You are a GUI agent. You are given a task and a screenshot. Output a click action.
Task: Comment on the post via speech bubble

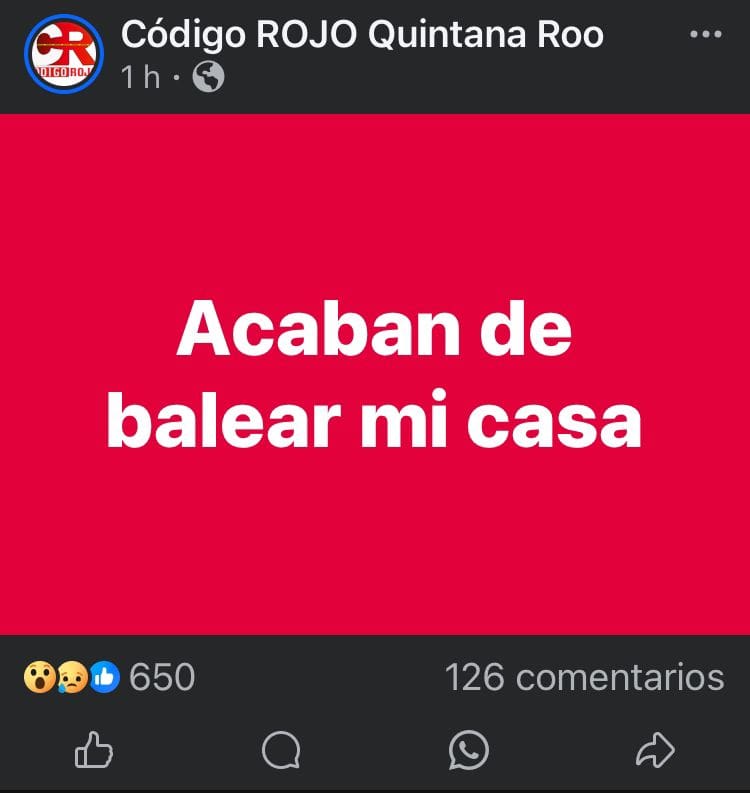[x=281, y=751]
